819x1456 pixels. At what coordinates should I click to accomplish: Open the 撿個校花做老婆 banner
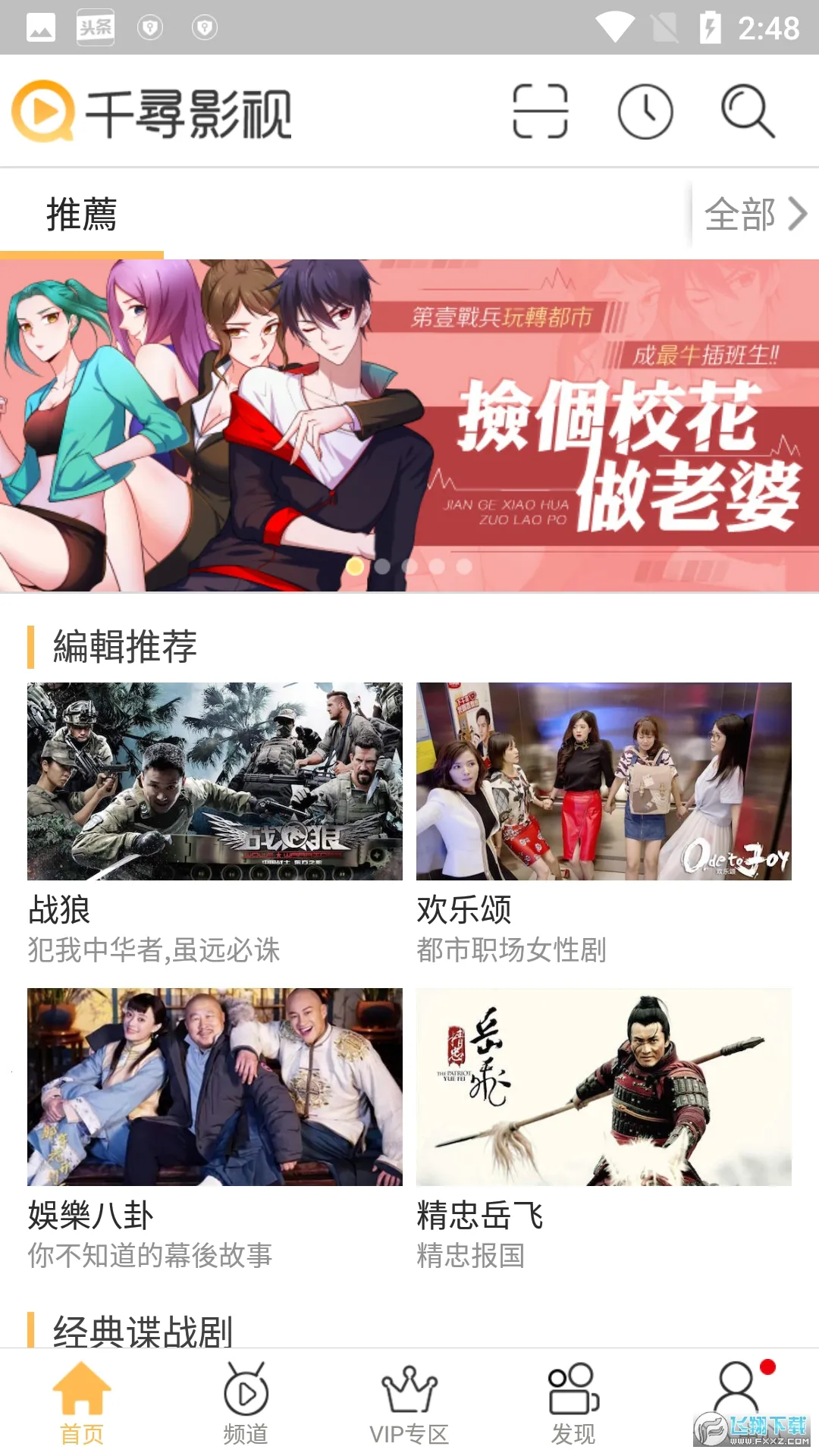coord(409,425)
